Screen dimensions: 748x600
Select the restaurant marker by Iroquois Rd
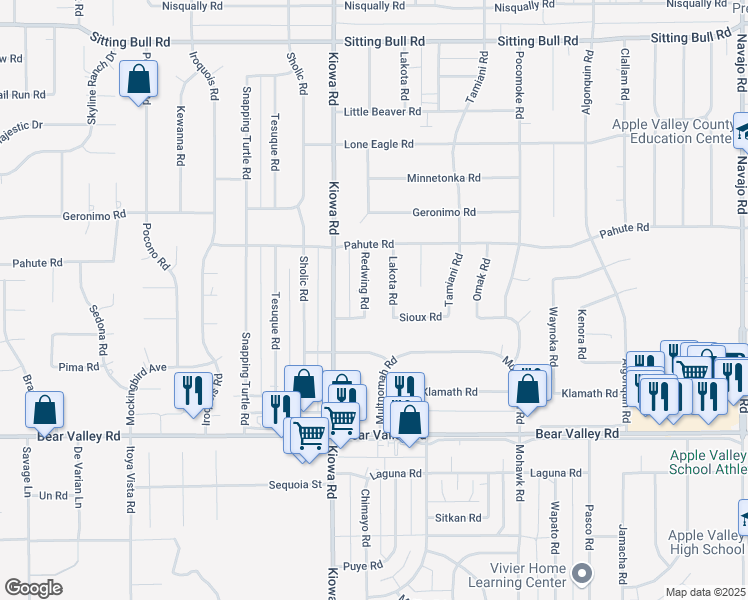point(193,390)
